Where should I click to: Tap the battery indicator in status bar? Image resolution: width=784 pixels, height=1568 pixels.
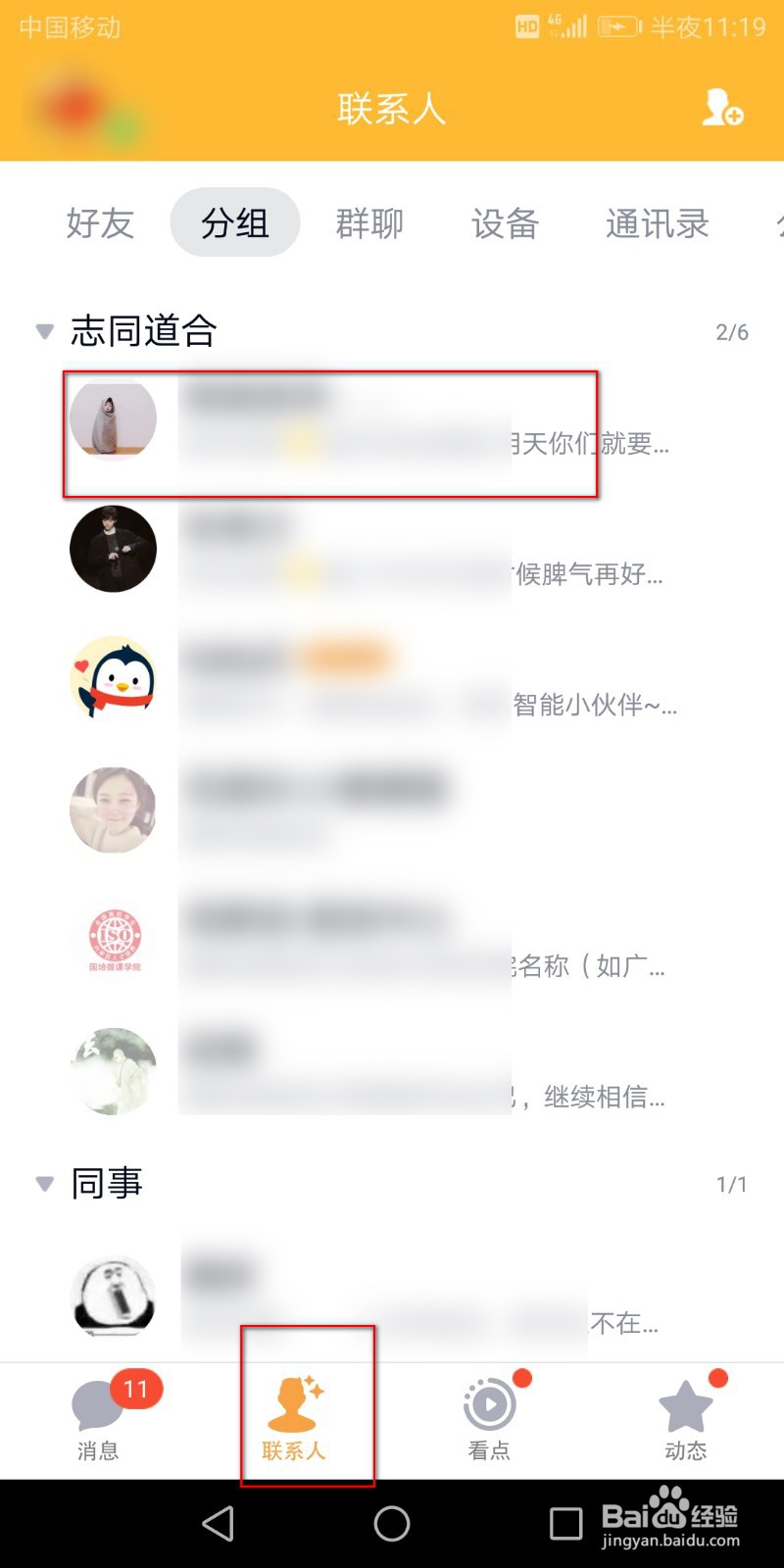pos(616,27)
